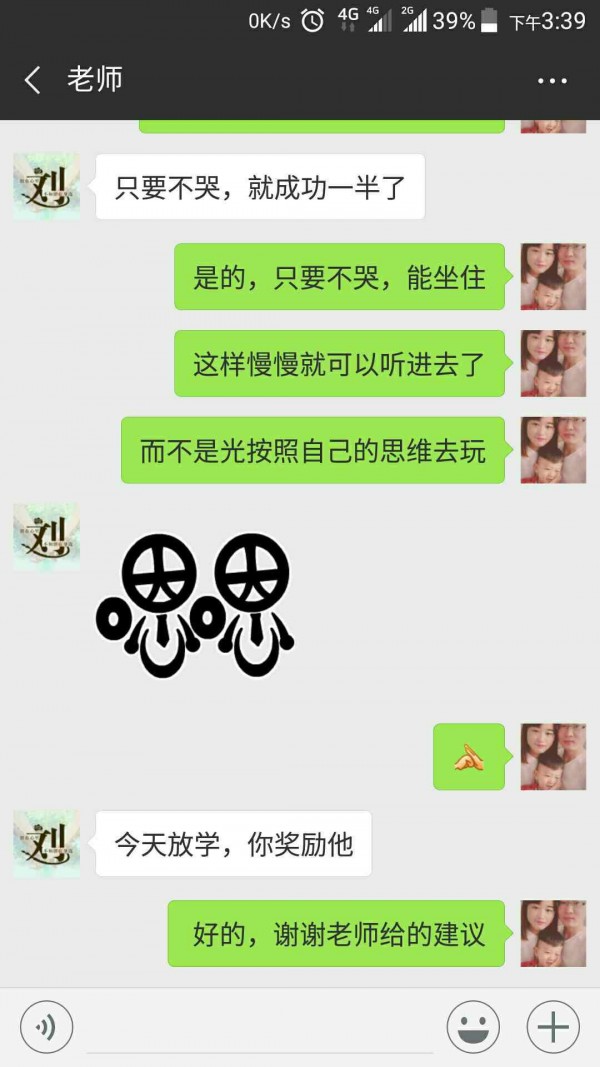Viewport: 600px width, 1067px height.
Task: Open teacher's avatar beside 今天放学，你奖励他
Action: [46, 843]
